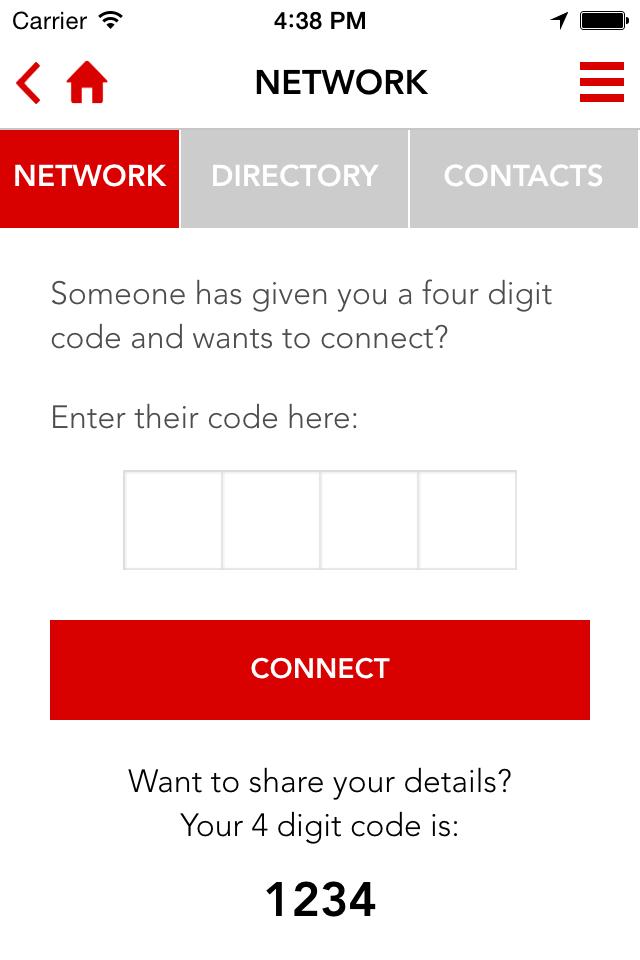The height and width of the screenshot is (960, 640).
Task: Tap the first code digit box
Action: click(173, 520)
